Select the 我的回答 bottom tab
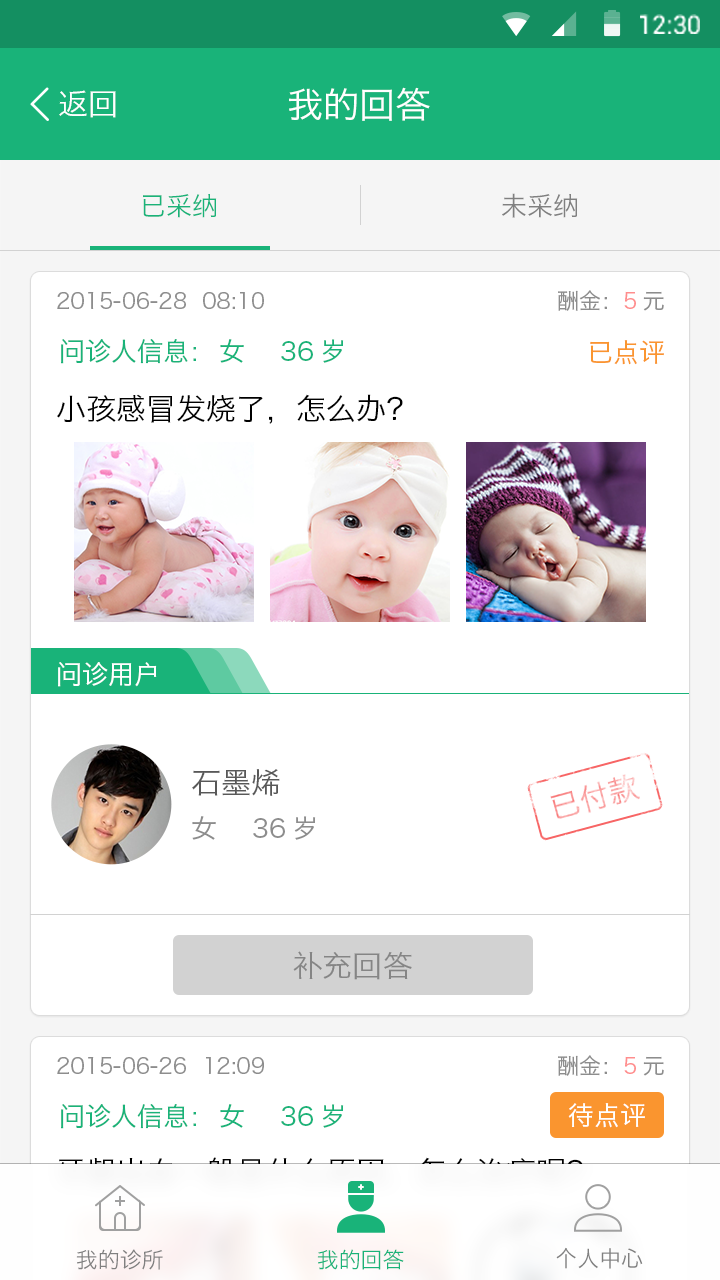Viewport: 720px width, 1280px height. (x=360, y=1225)
